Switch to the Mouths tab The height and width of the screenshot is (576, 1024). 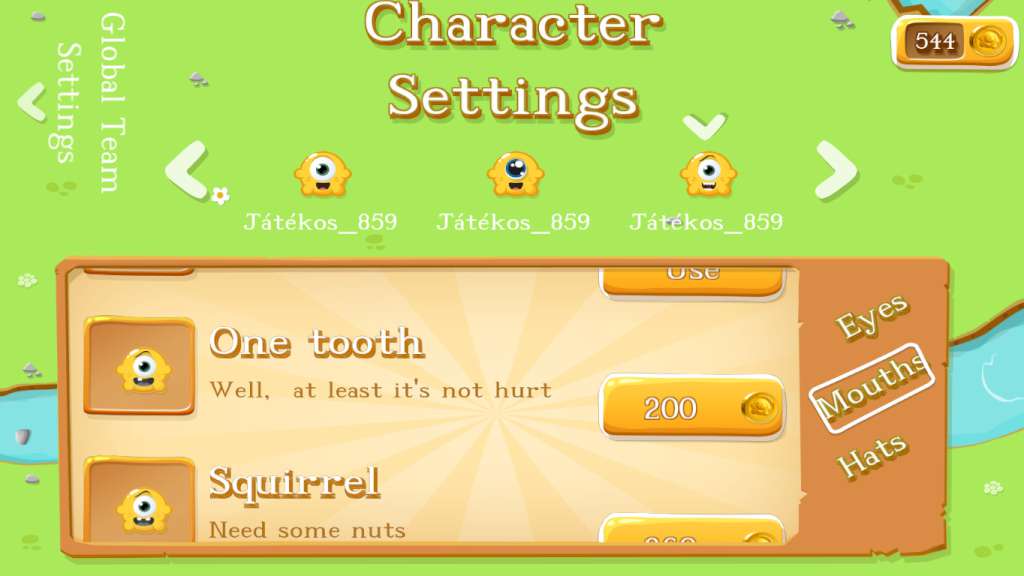click(872, 388)
